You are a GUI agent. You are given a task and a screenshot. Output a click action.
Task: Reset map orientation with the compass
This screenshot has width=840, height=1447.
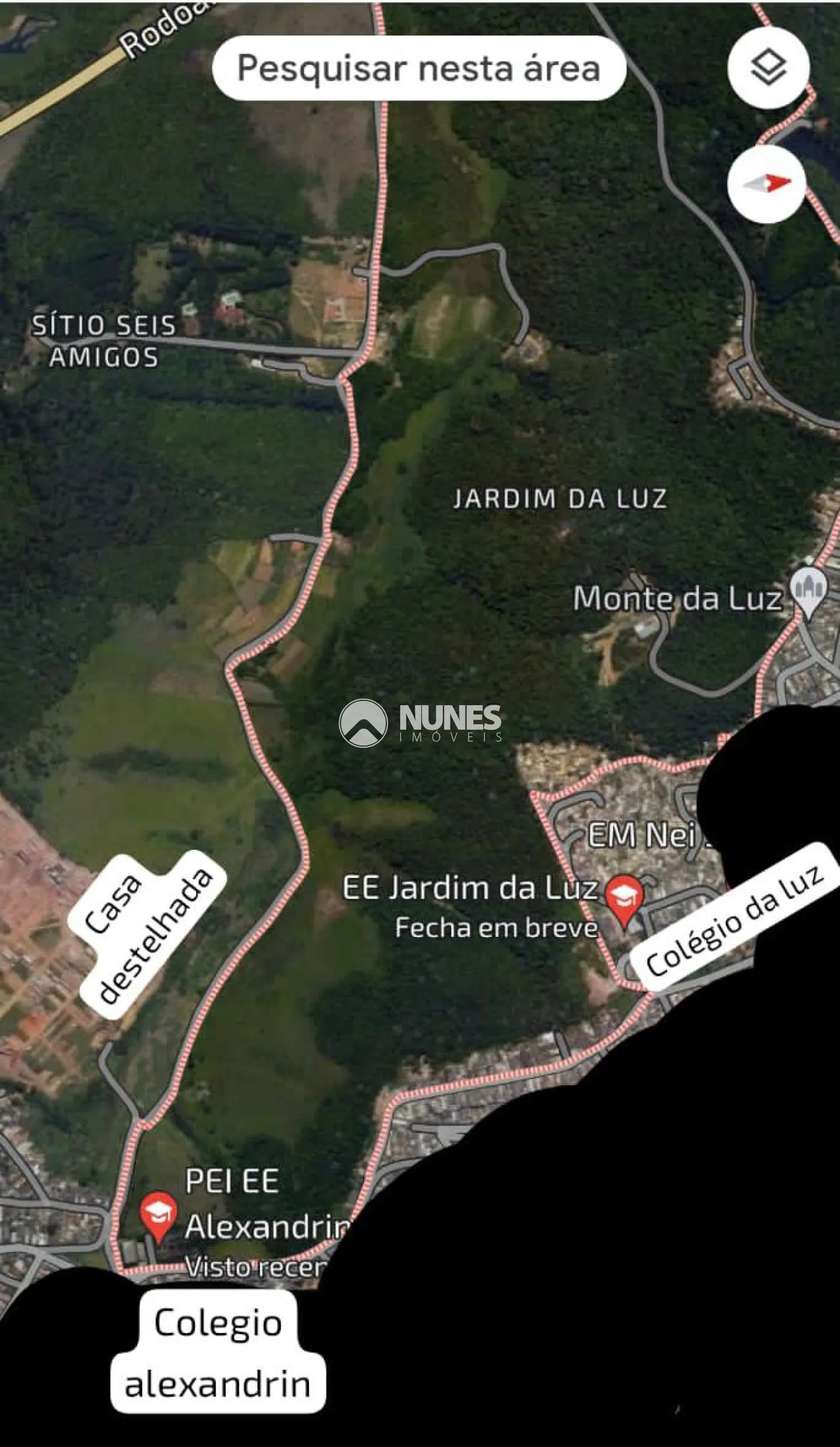click(767, 184)
